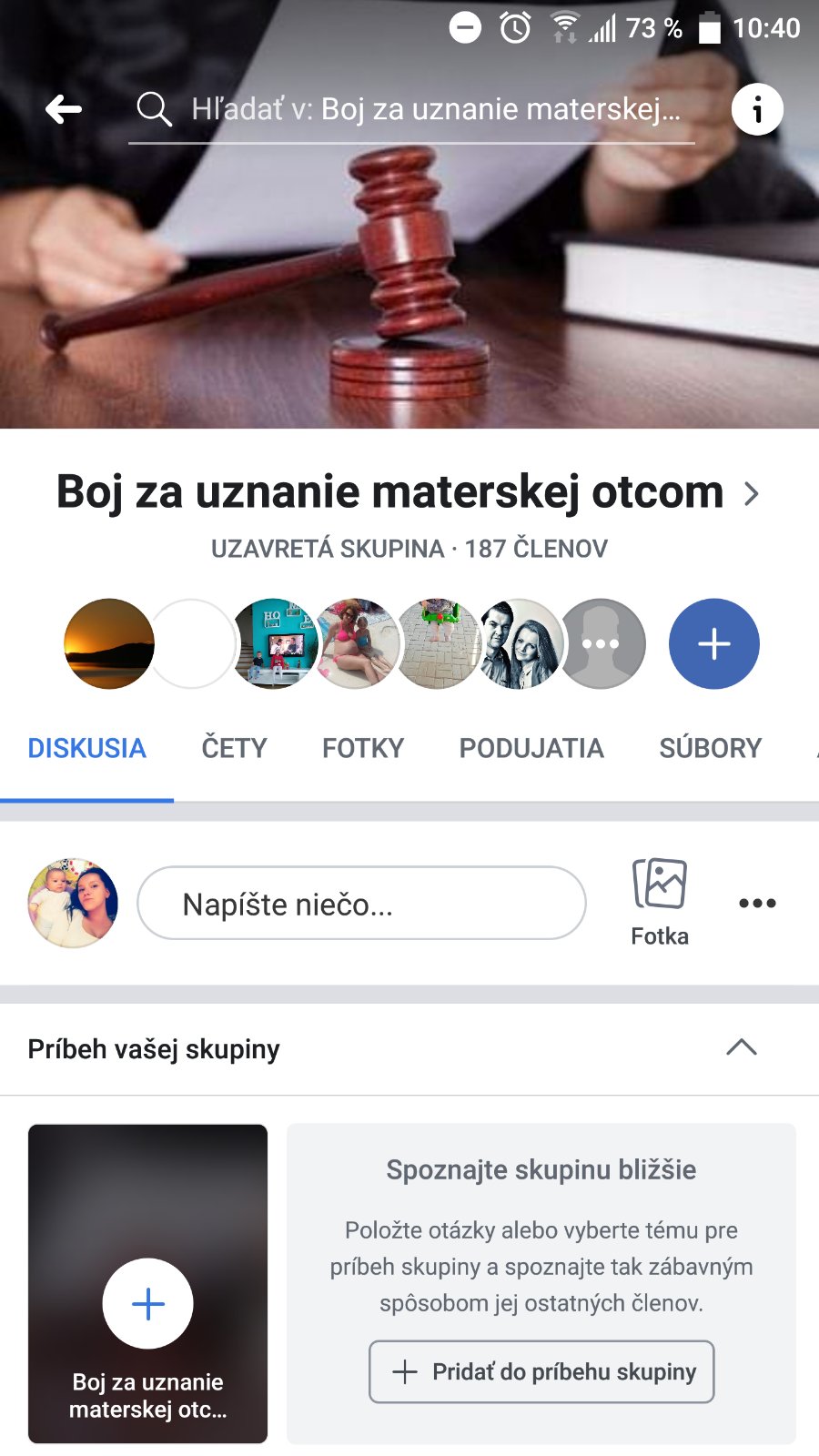Add members with the blue plus button
This screenshot has width=819, height=1456.
tap(713, 643)
